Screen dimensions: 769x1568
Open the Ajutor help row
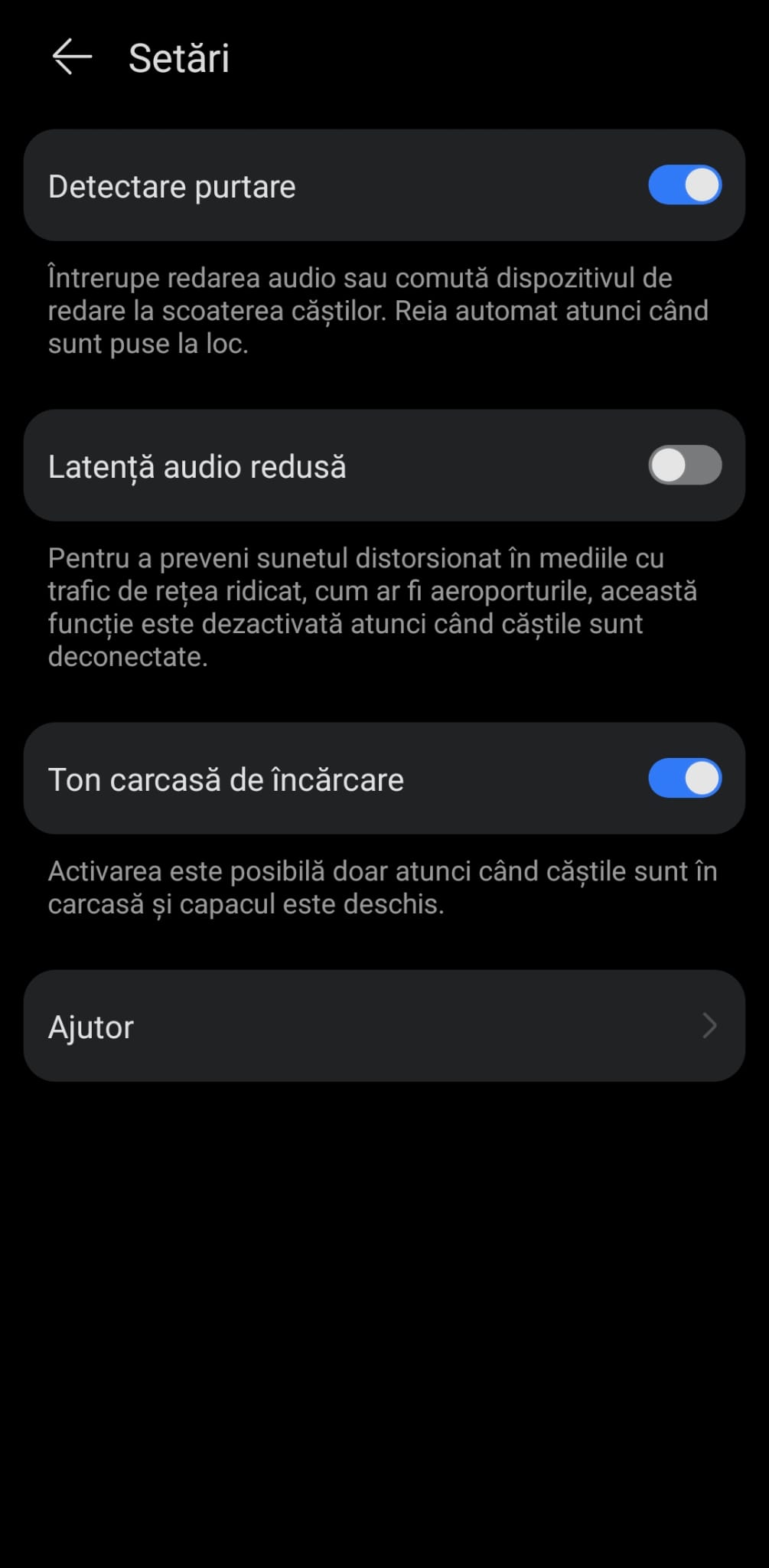[384, 1026]
